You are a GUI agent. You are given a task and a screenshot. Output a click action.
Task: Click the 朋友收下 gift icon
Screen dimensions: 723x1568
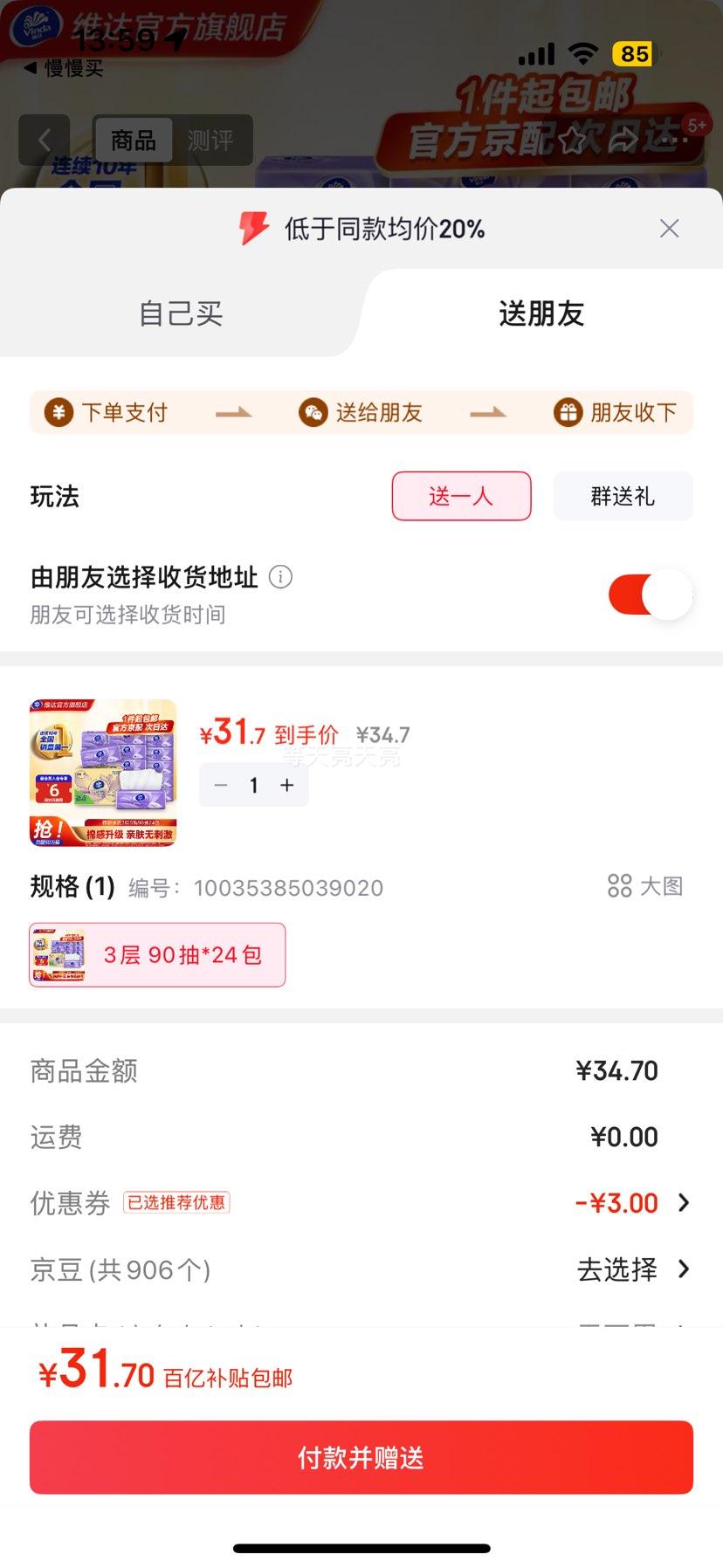(568, 412)
